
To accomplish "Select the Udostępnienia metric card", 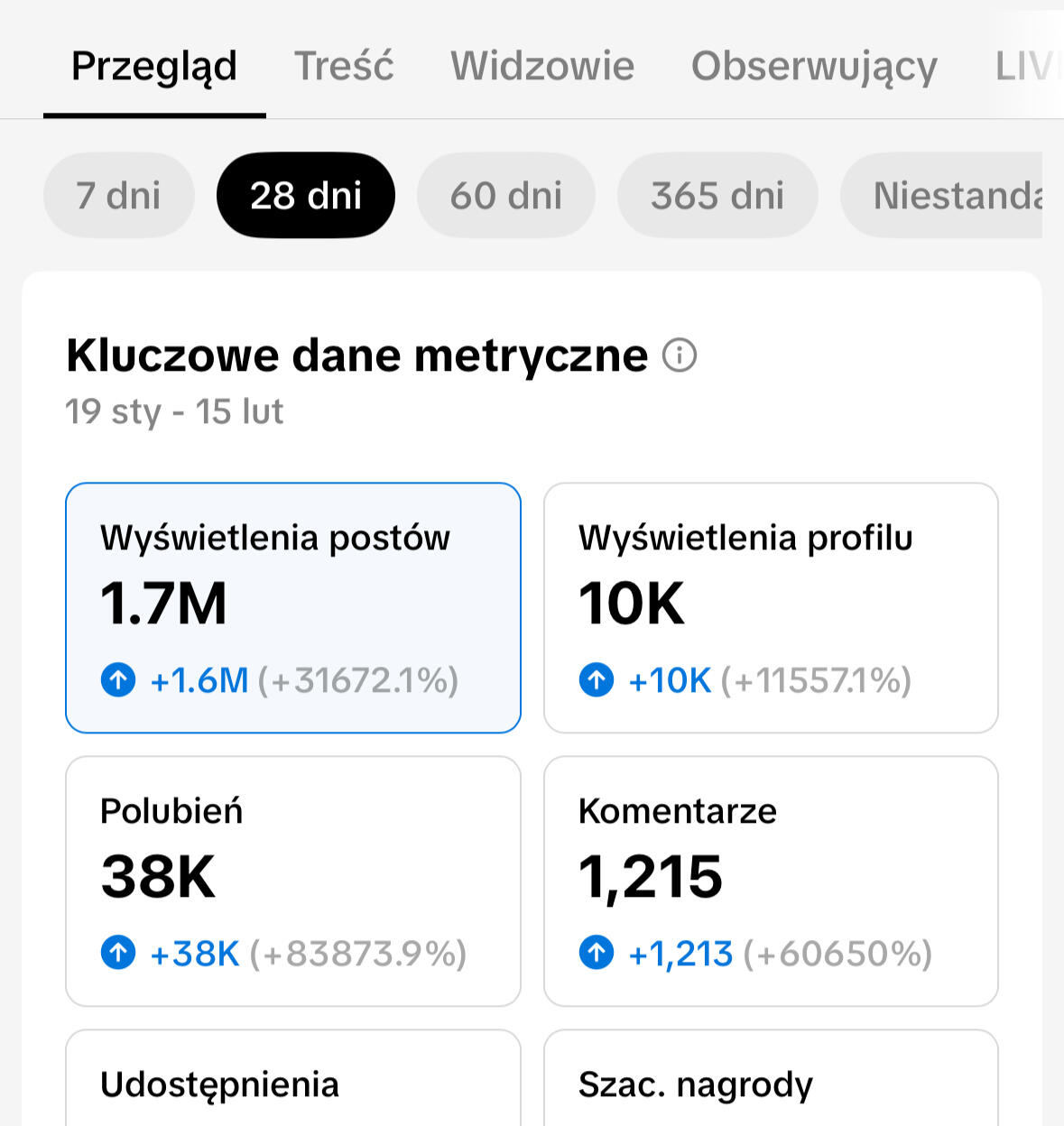I will [293, 1081].
